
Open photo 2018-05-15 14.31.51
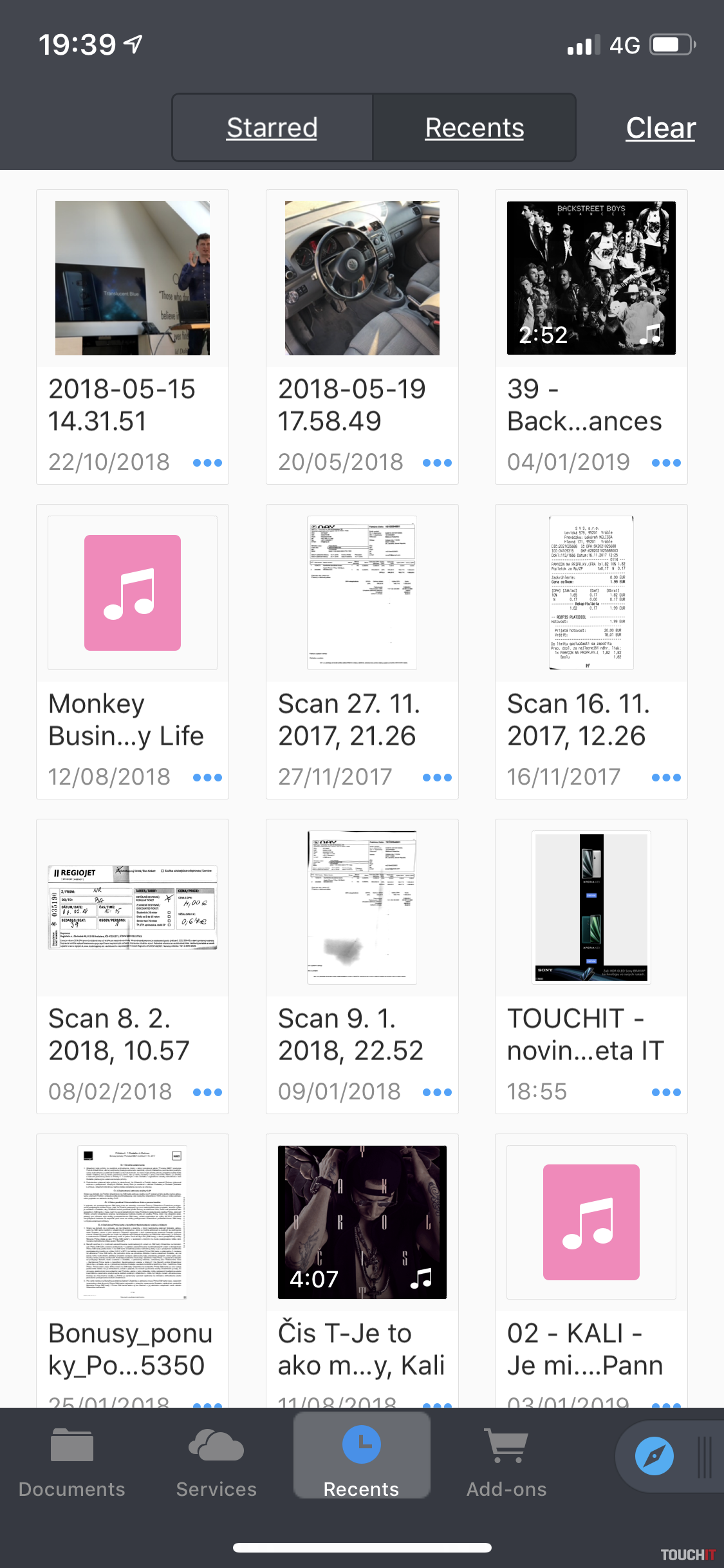click(133, 278)
